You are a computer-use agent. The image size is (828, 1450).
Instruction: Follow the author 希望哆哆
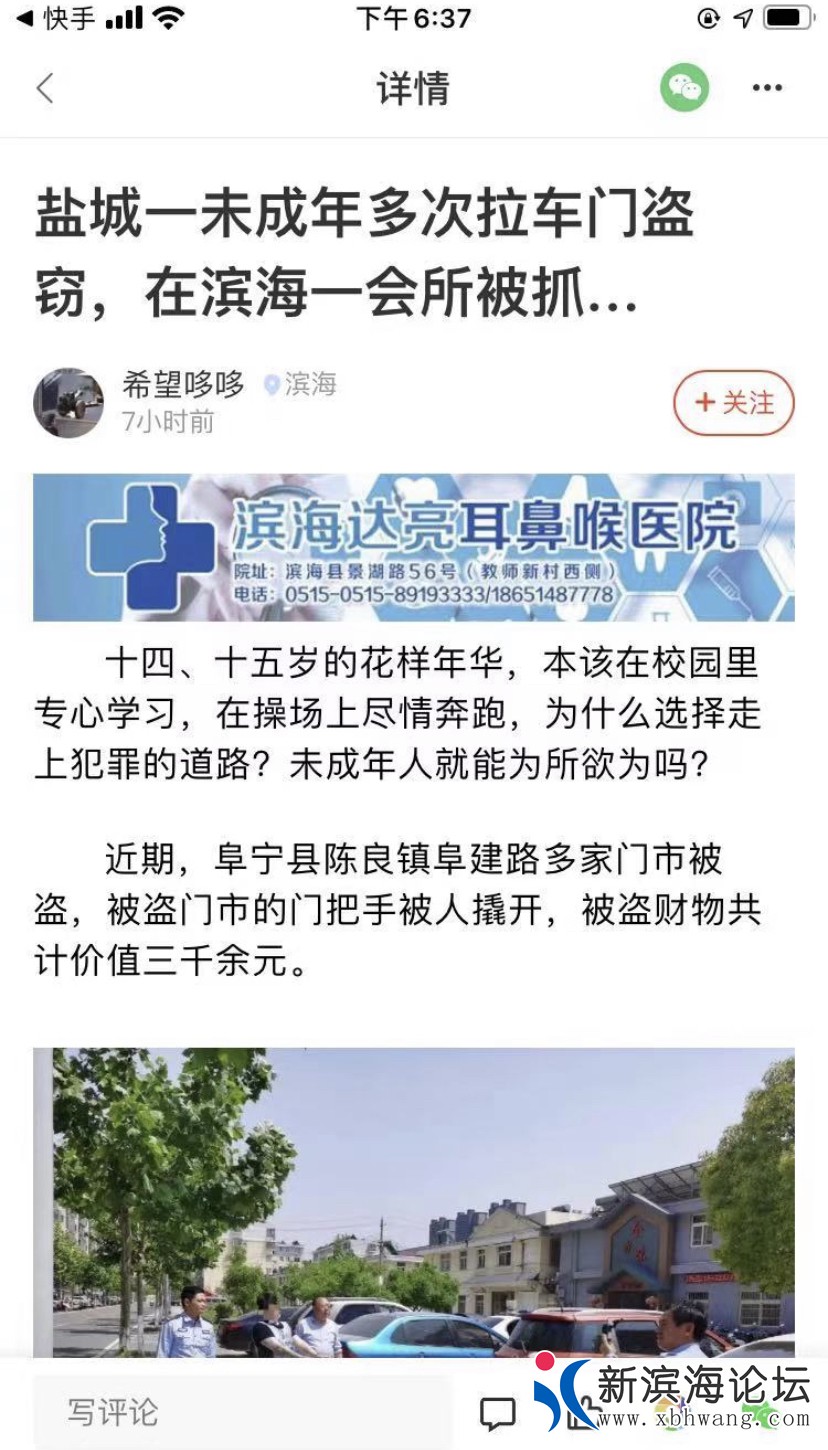click(734, 403)
